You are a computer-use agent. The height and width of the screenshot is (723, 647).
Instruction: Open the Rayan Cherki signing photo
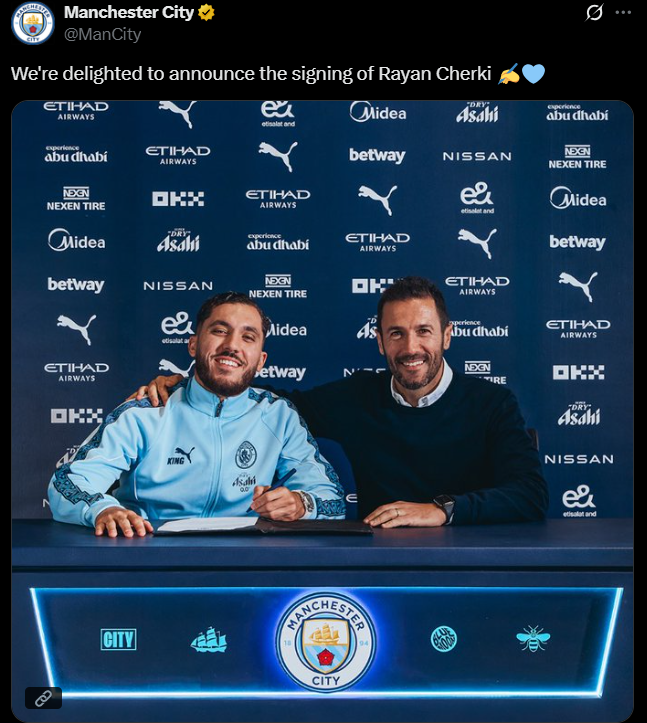(x=322, y=400)
